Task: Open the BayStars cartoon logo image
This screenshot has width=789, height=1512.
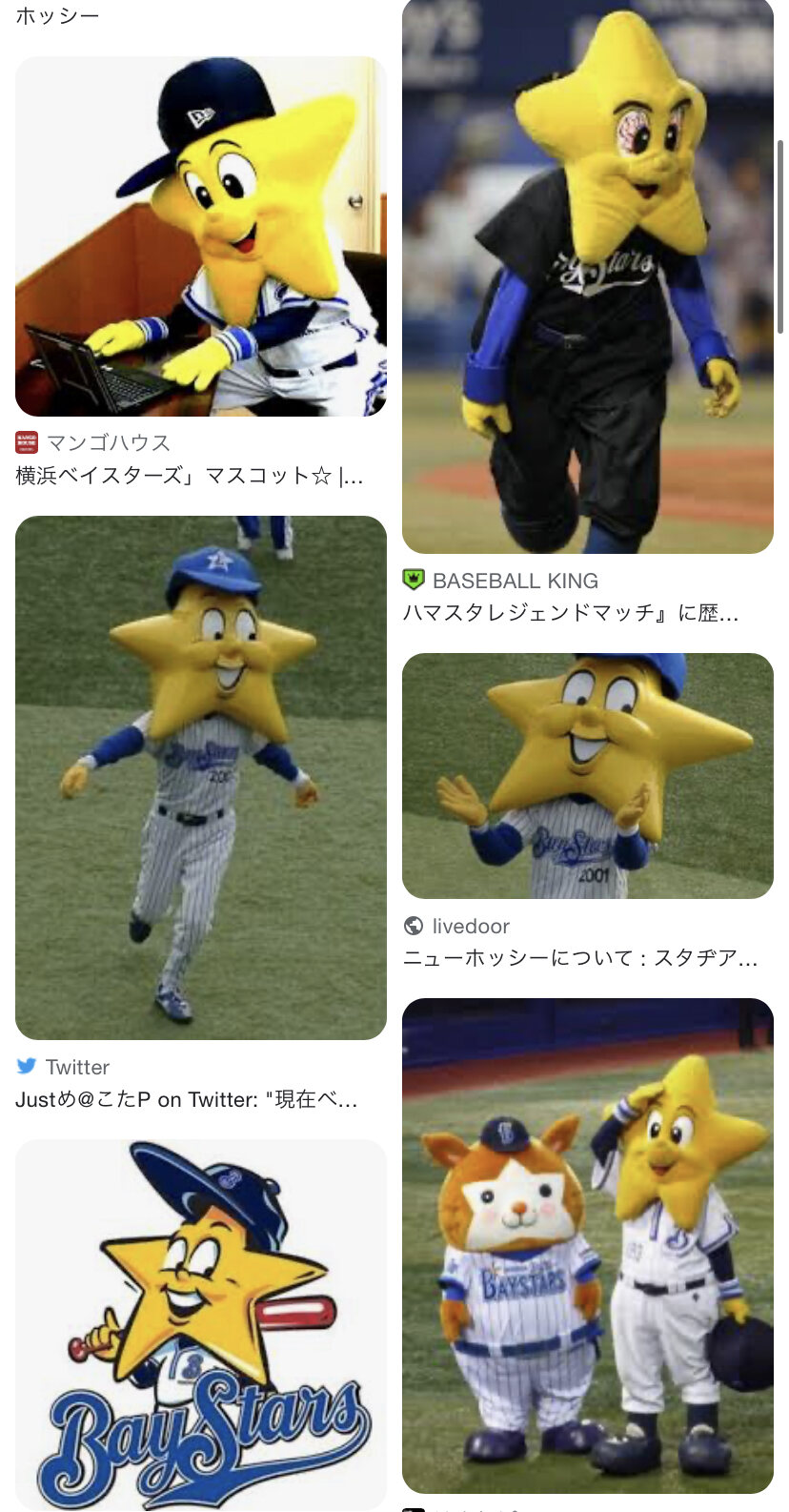Action: click(x=201, y=1325)
